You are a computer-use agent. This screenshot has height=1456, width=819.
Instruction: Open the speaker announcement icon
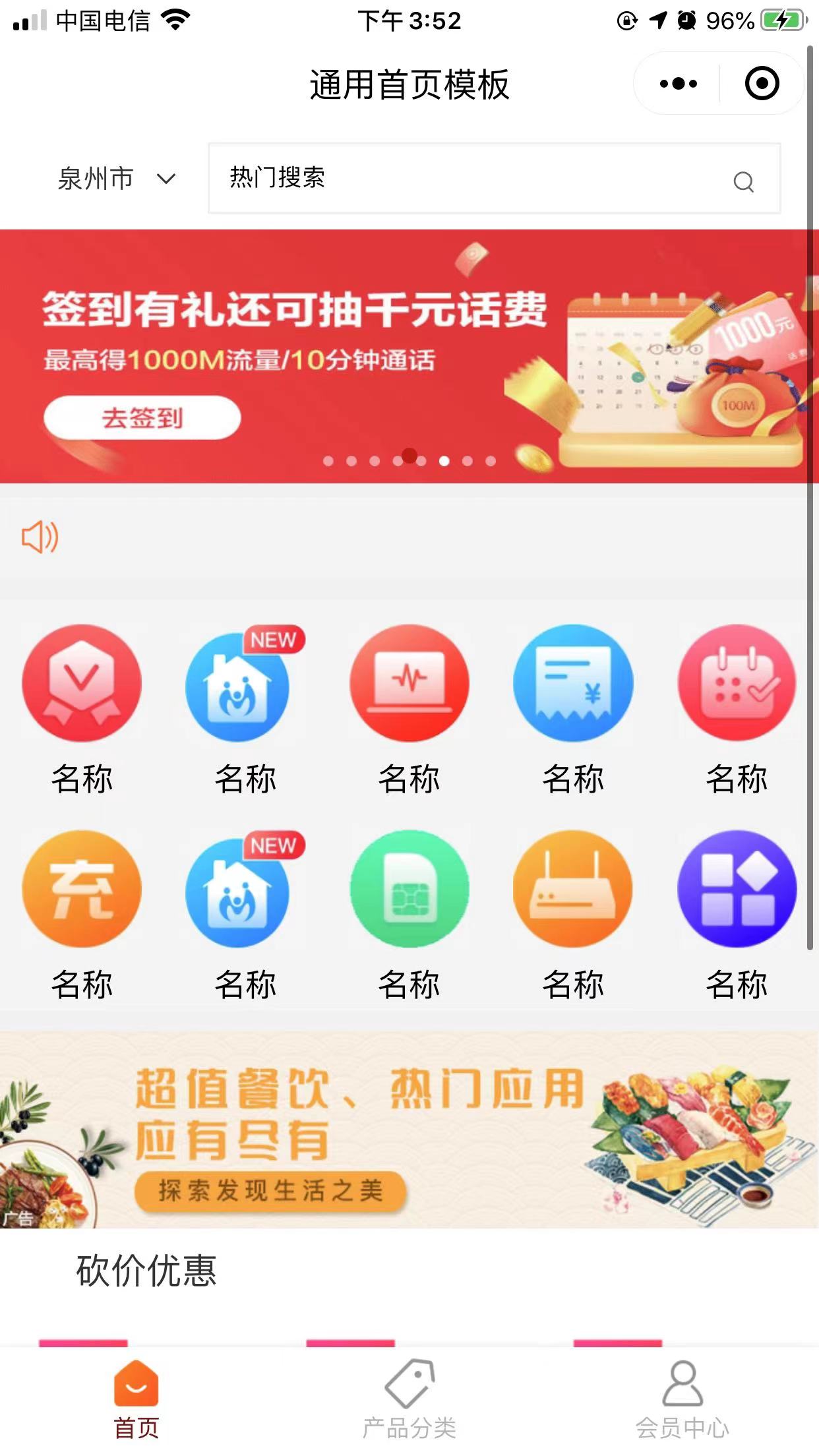pos(40,537)
